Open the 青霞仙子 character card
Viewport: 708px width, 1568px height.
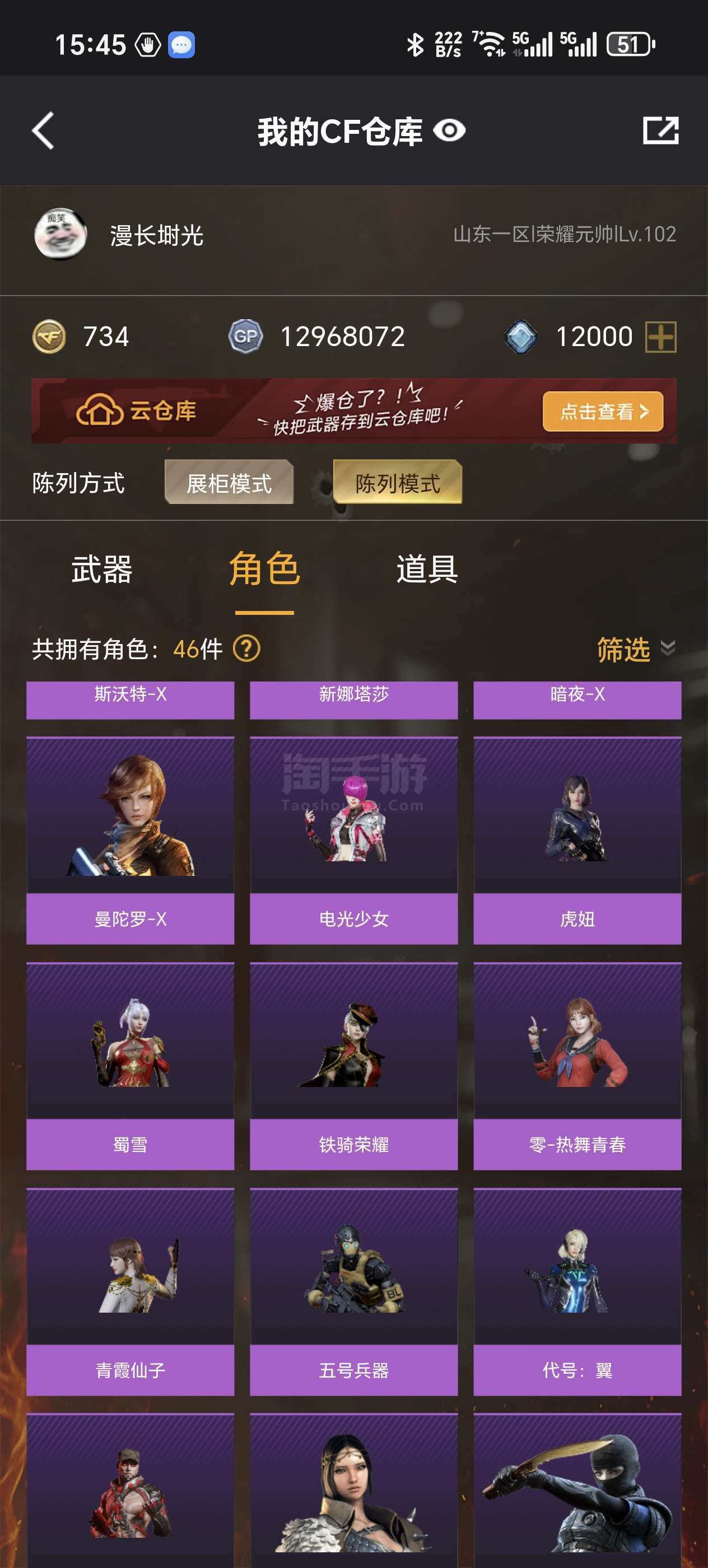point(131,1292)
